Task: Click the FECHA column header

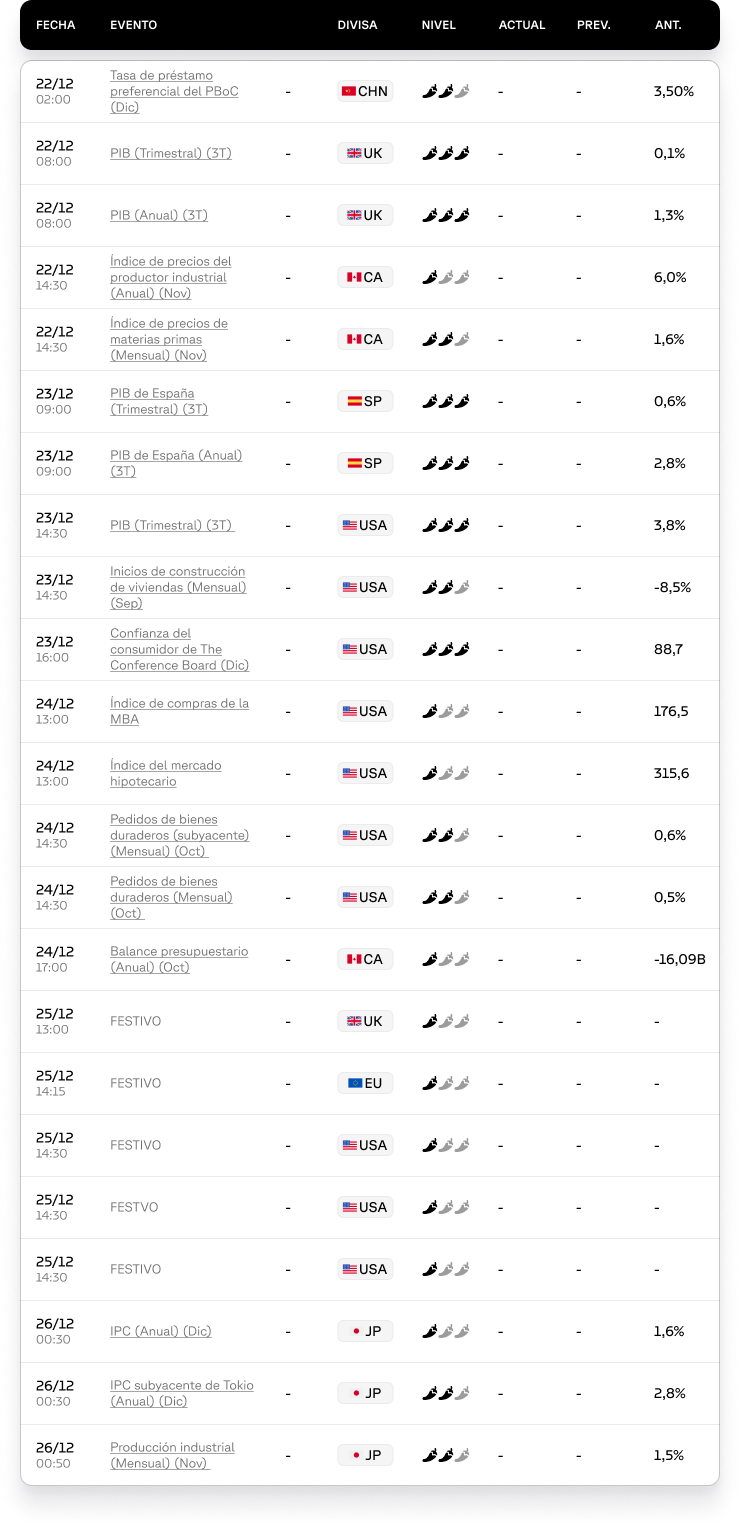Action: tap(56, 25)
